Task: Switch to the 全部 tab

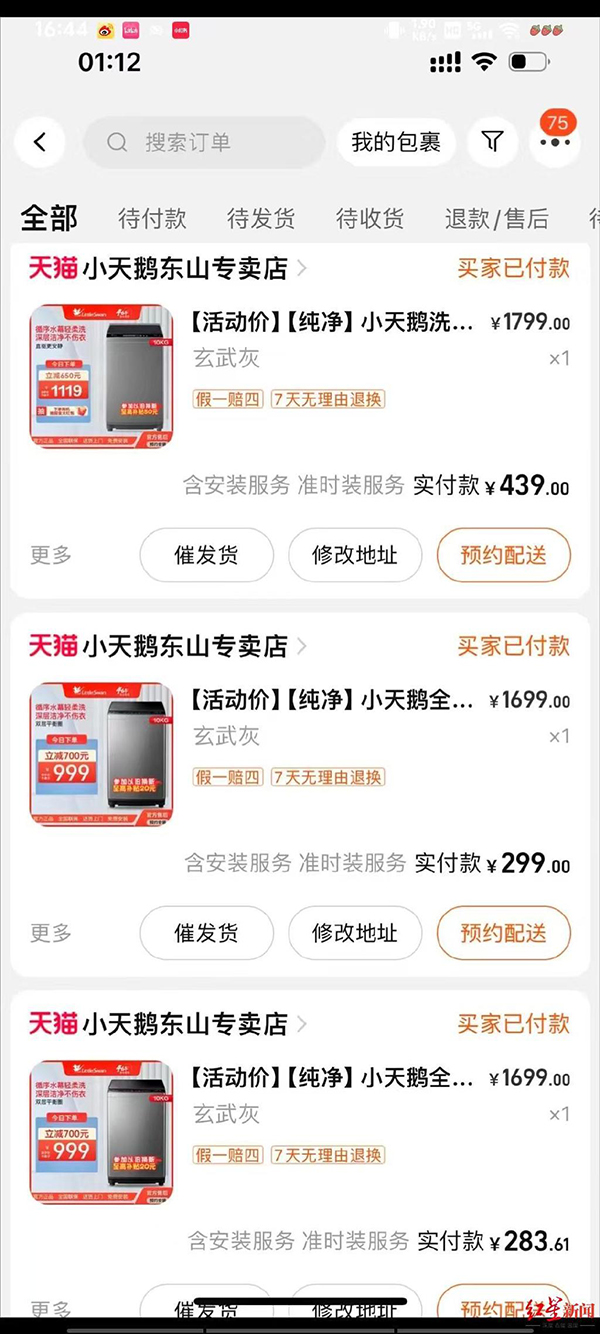Action: pyautogui.click(x=49, y=219)
